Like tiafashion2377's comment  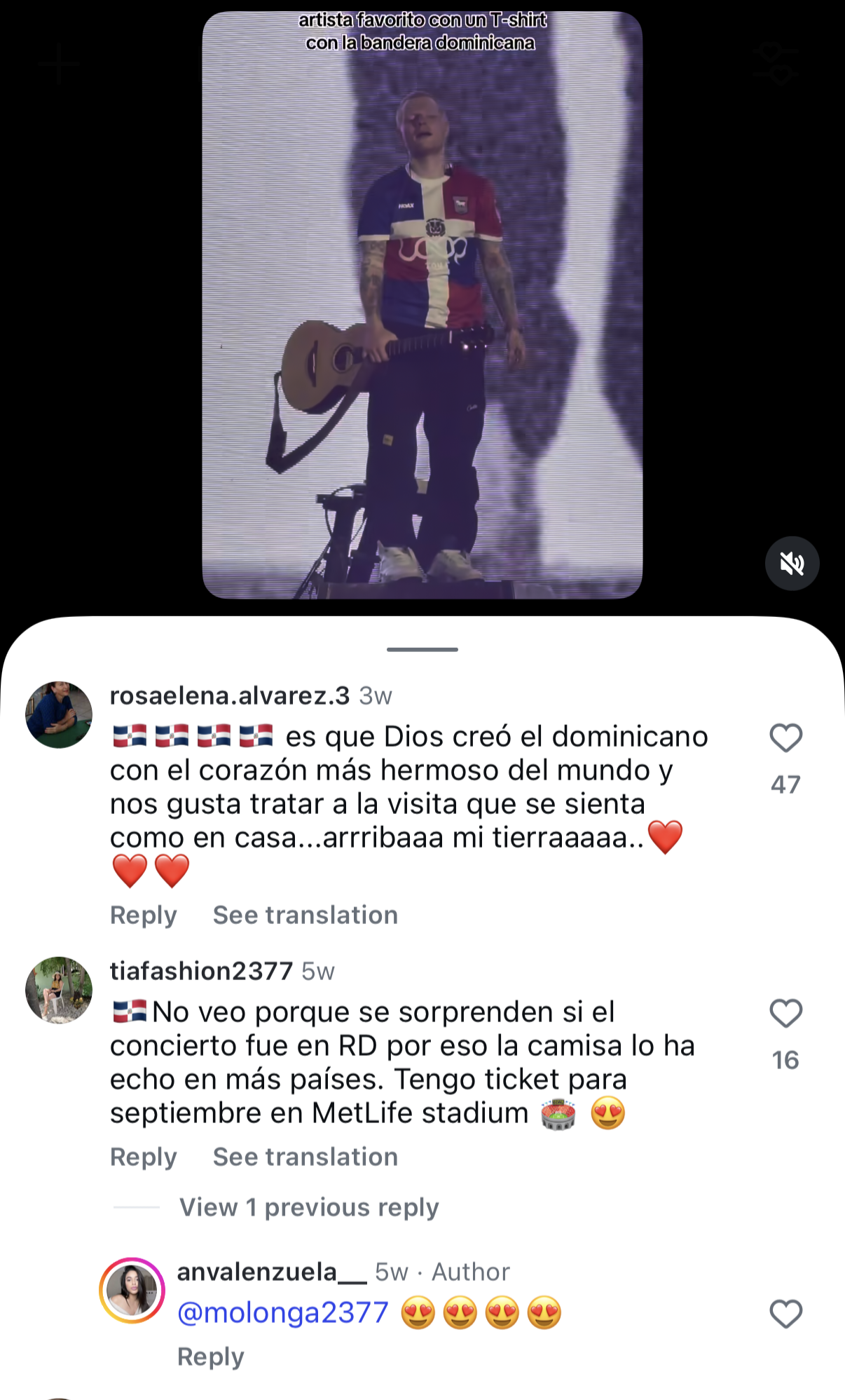coord(785,1014)
